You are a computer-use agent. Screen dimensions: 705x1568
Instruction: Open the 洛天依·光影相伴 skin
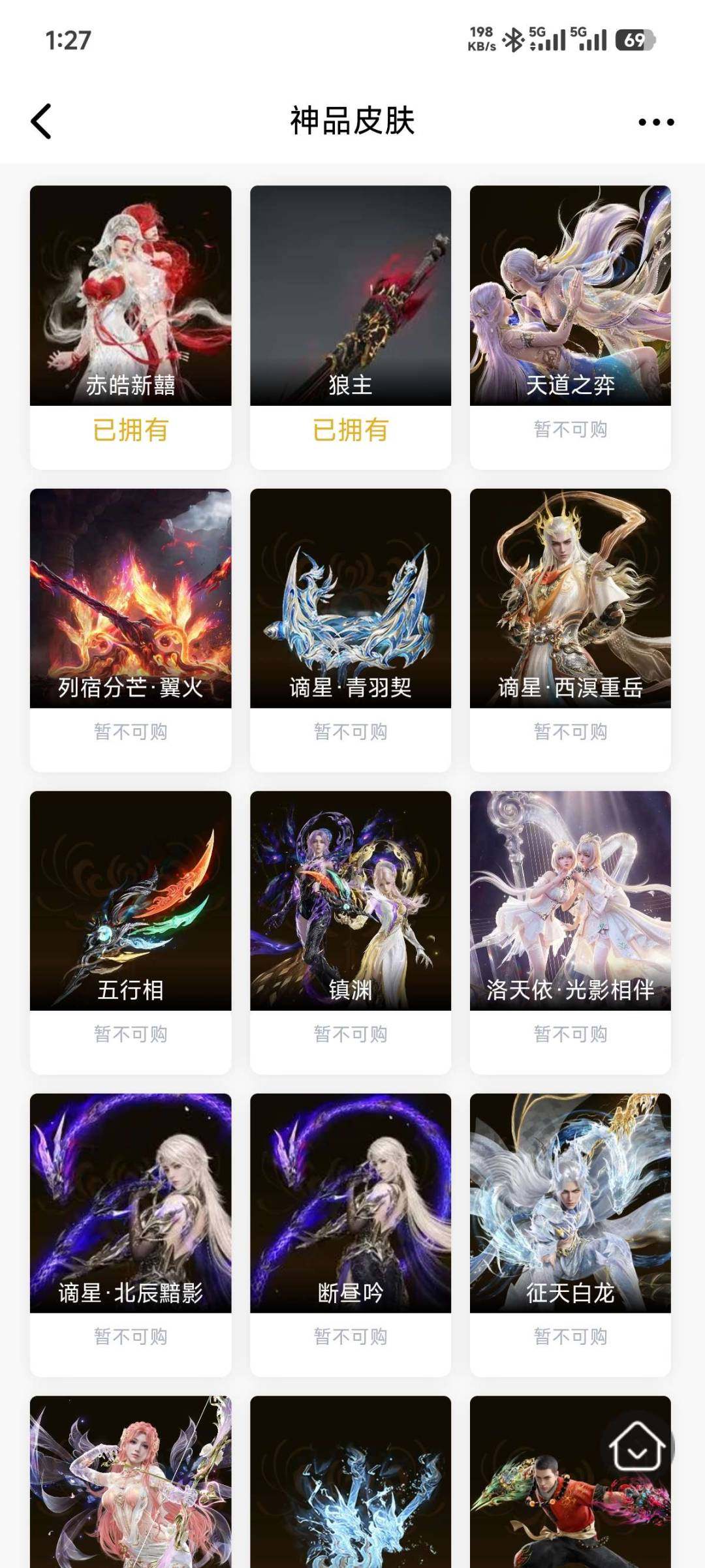[x=571, y=932]
